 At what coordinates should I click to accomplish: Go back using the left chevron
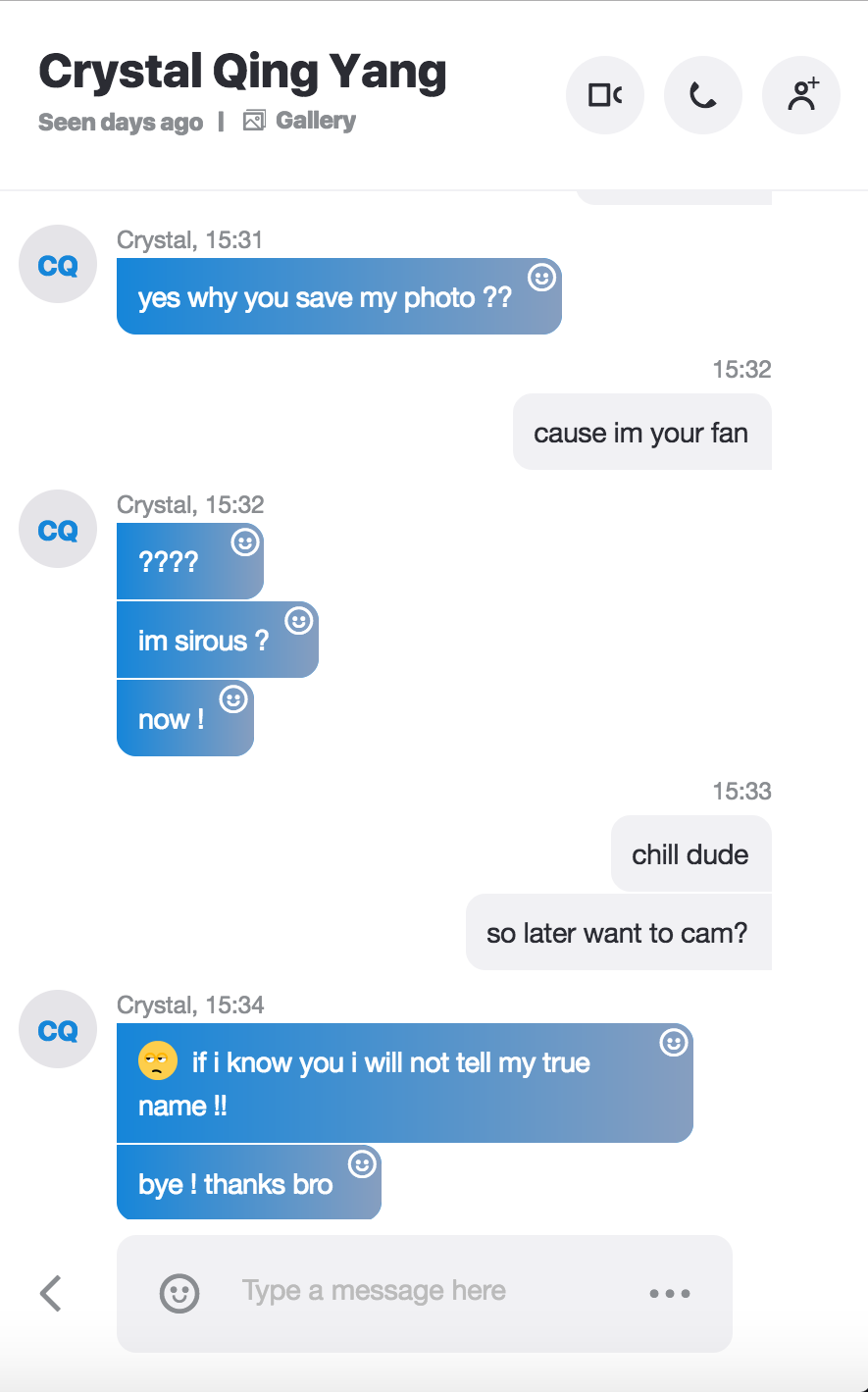[x=51, y=1293]
